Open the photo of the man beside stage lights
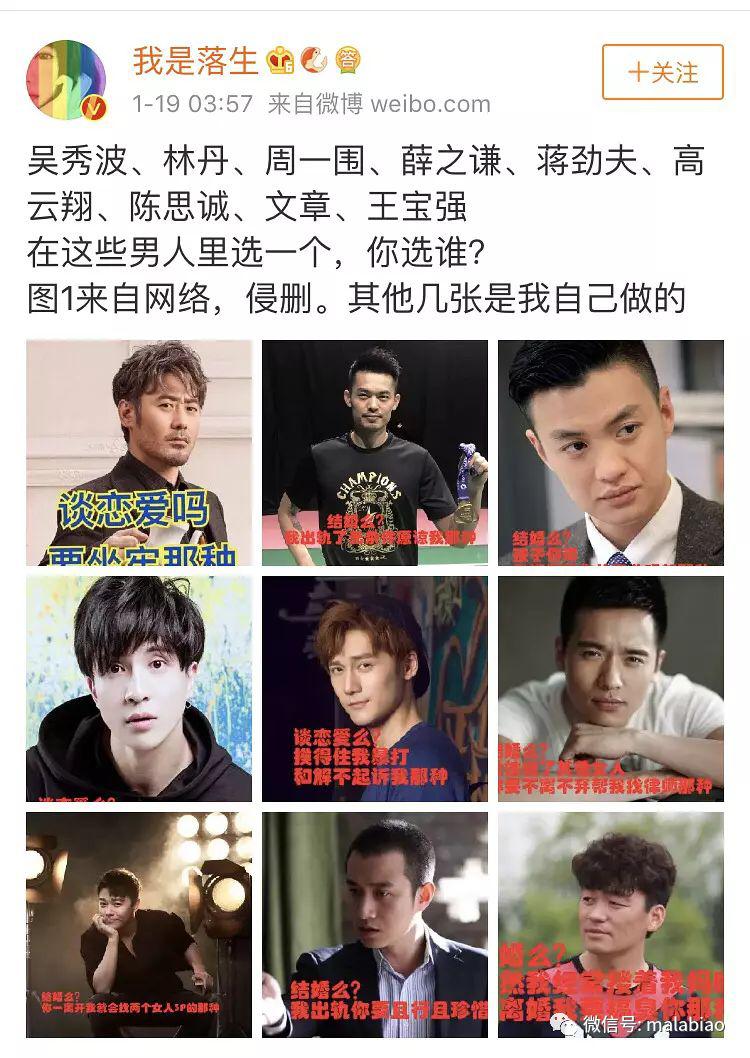The height and width of the screenshot is (1058, 750). pyautogui.click(x=139, y=925)
